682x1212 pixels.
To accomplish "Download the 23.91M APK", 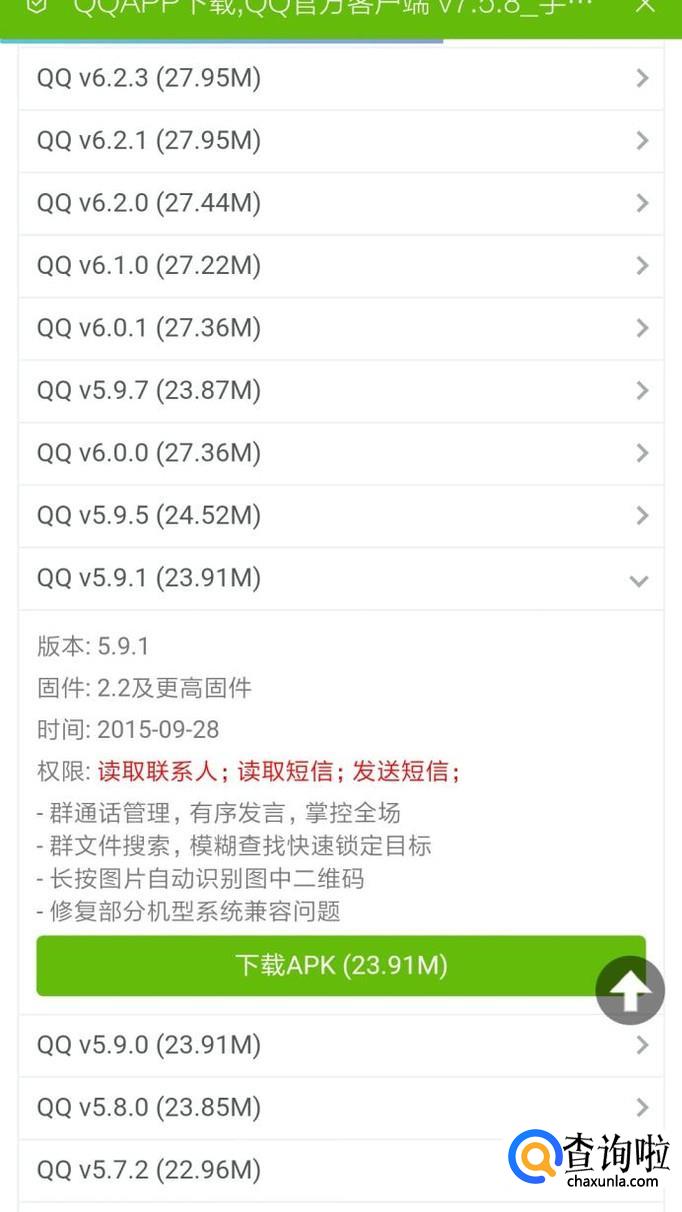I will (x=340, y=965).
